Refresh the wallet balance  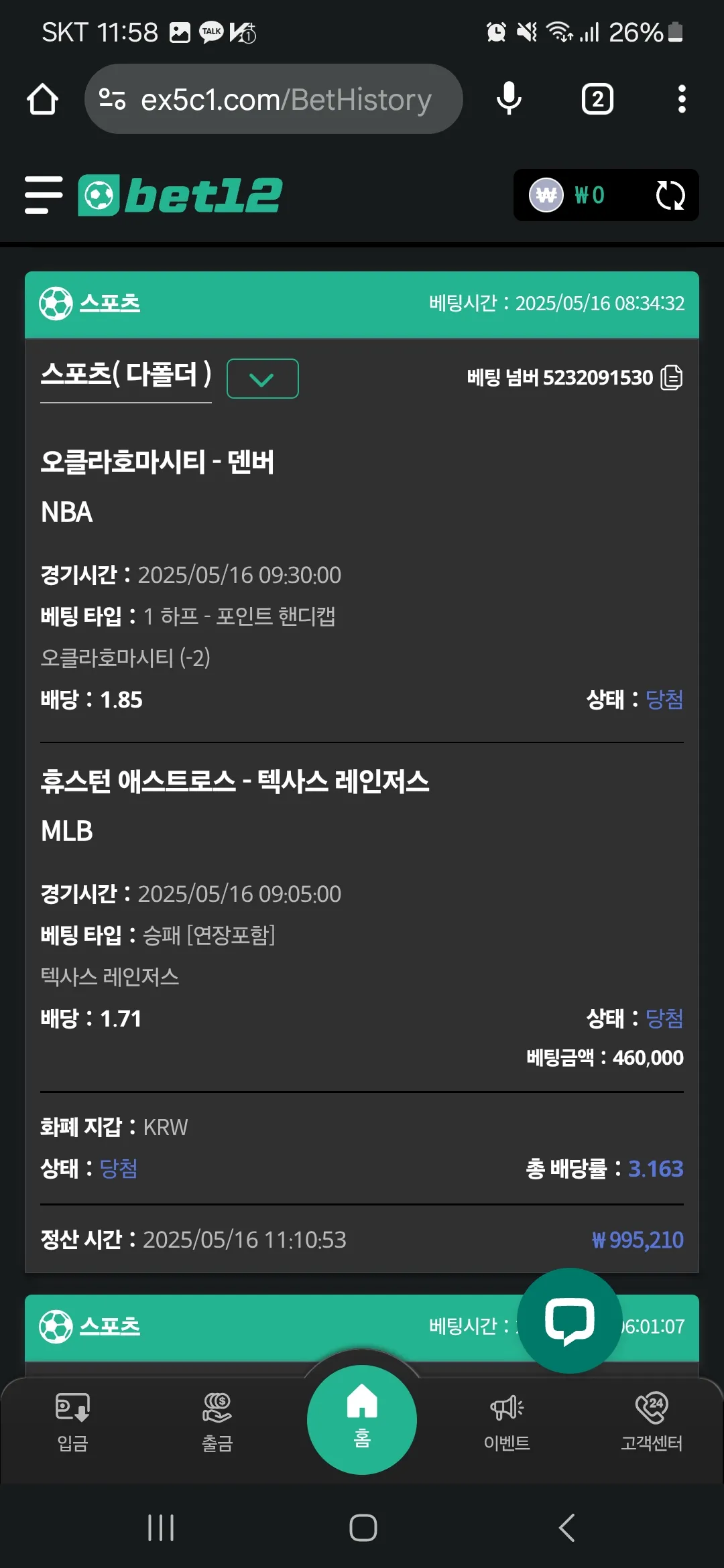pos(670,196)
